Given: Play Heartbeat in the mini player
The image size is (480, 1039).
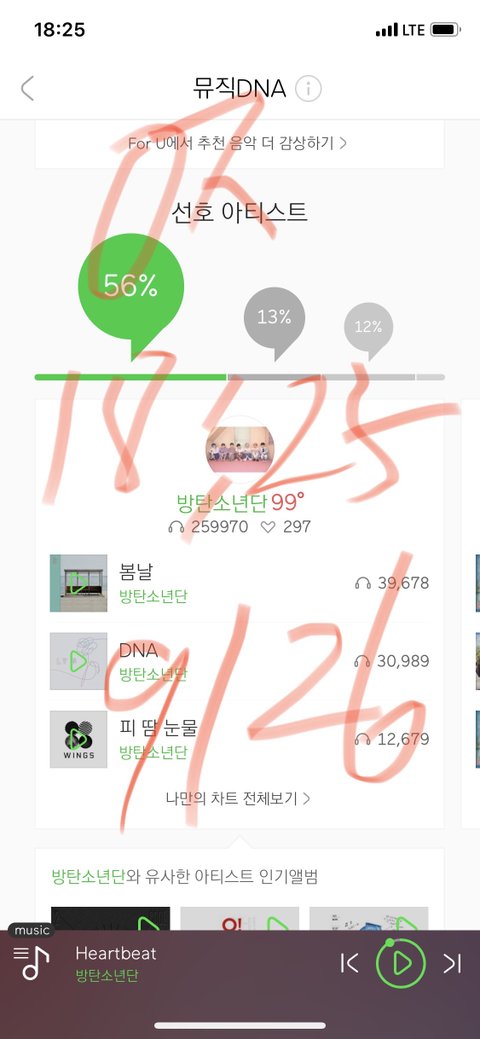Looking at the screenshot, I should 400,963.
